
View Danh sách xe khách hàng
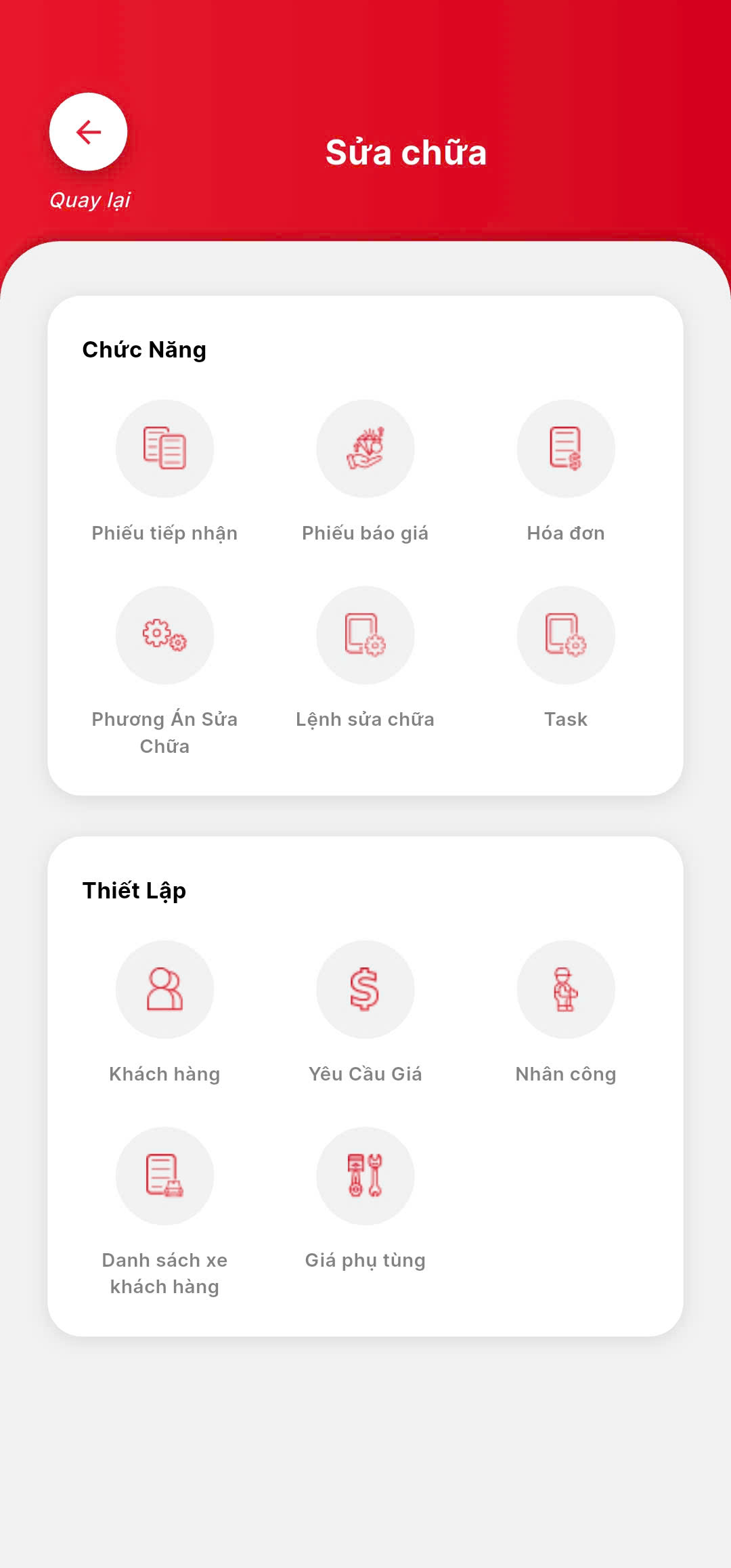164,1176
